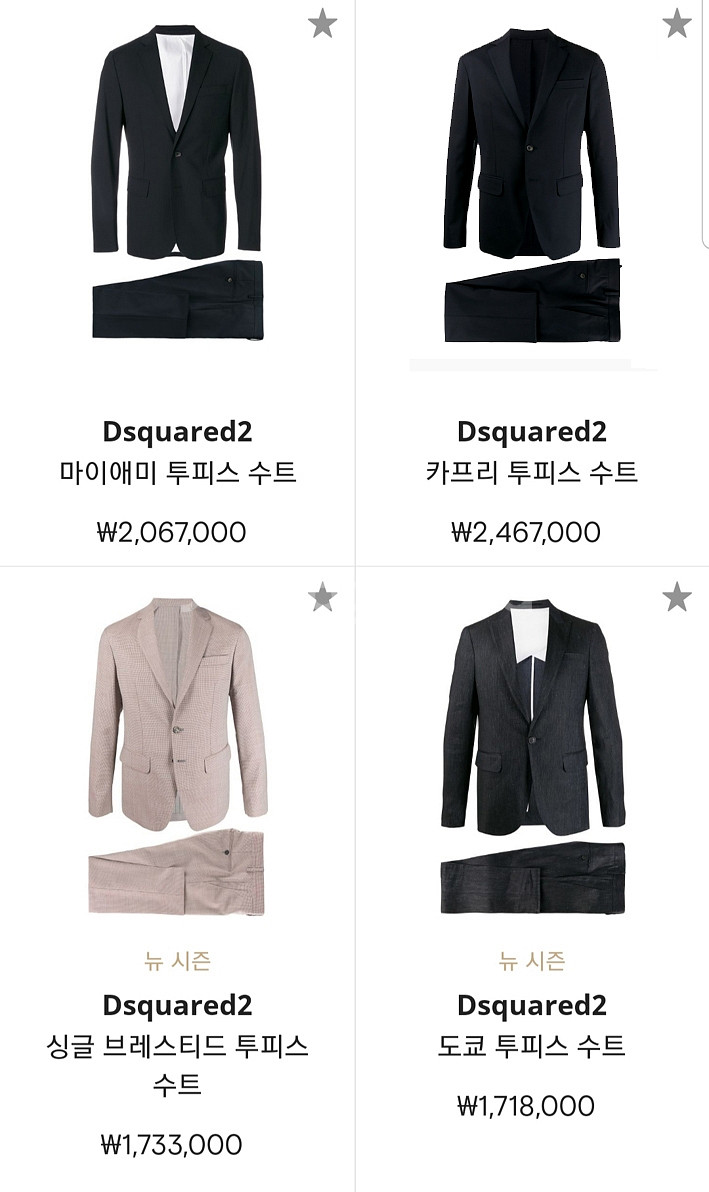
Task: Save 싱글 브레스티드 투피스 수트 via star icon
Action: [x=322, y=597]
